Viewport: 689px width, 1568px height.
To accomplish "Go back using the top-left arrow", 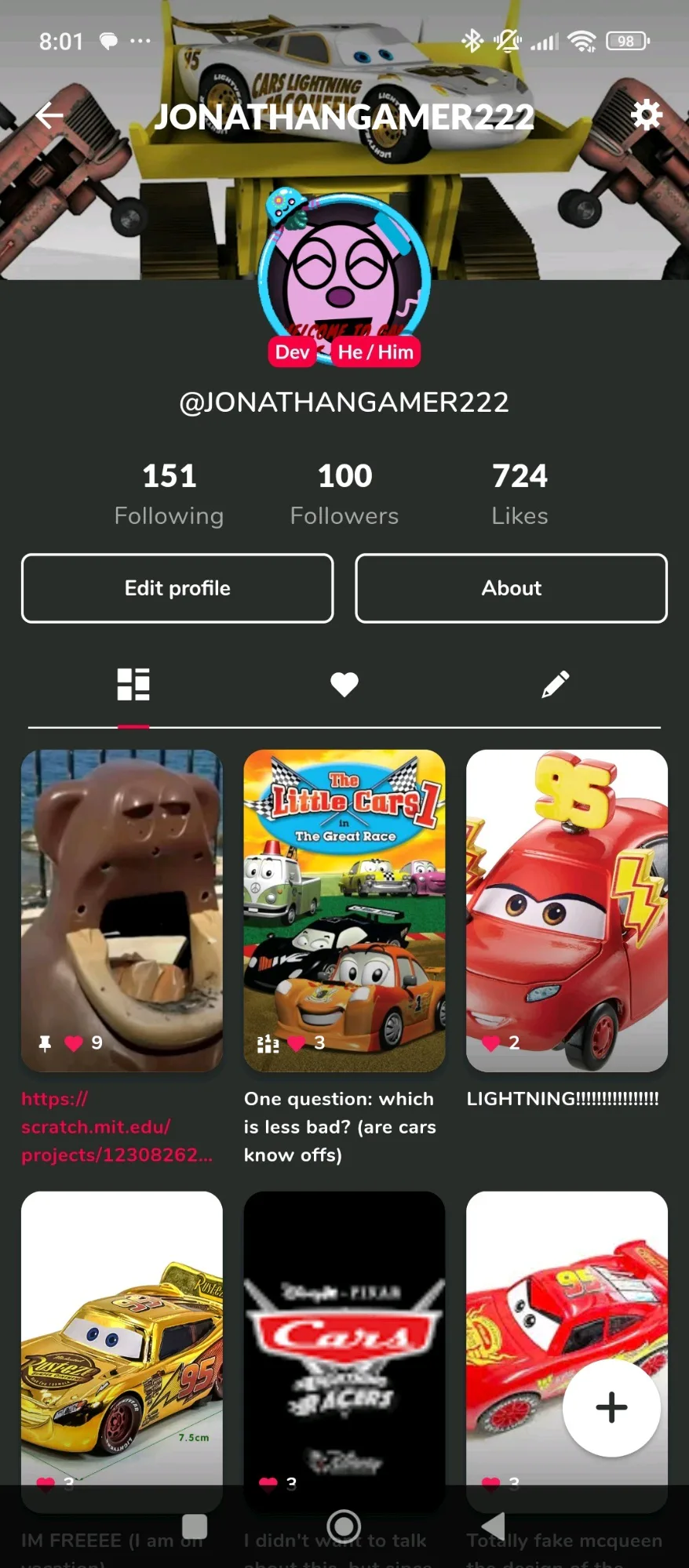I will 49,116.
